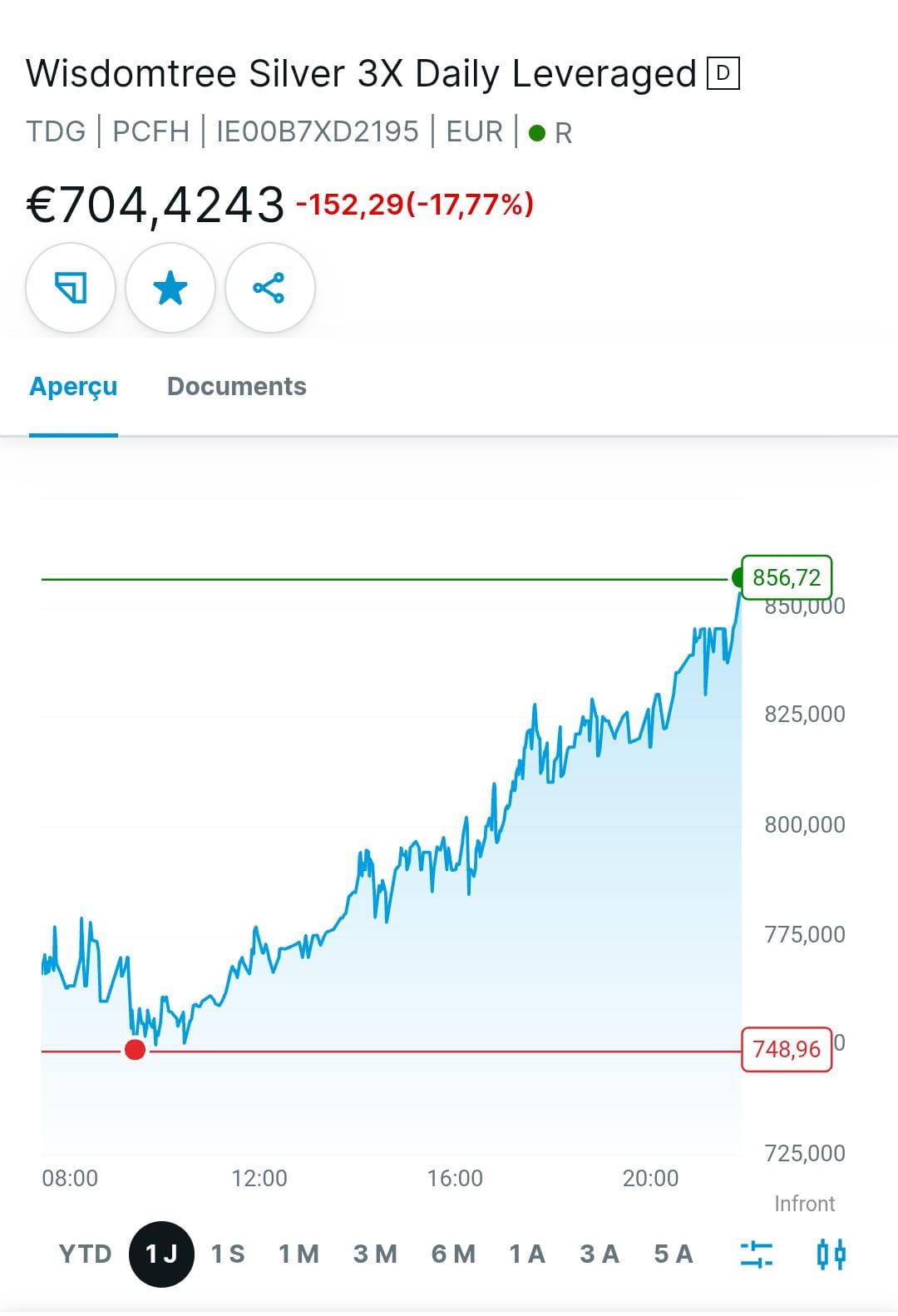View the 1 M chart period
Viewport: 898px width, 1316px height.
click(x=299, y=1254)
